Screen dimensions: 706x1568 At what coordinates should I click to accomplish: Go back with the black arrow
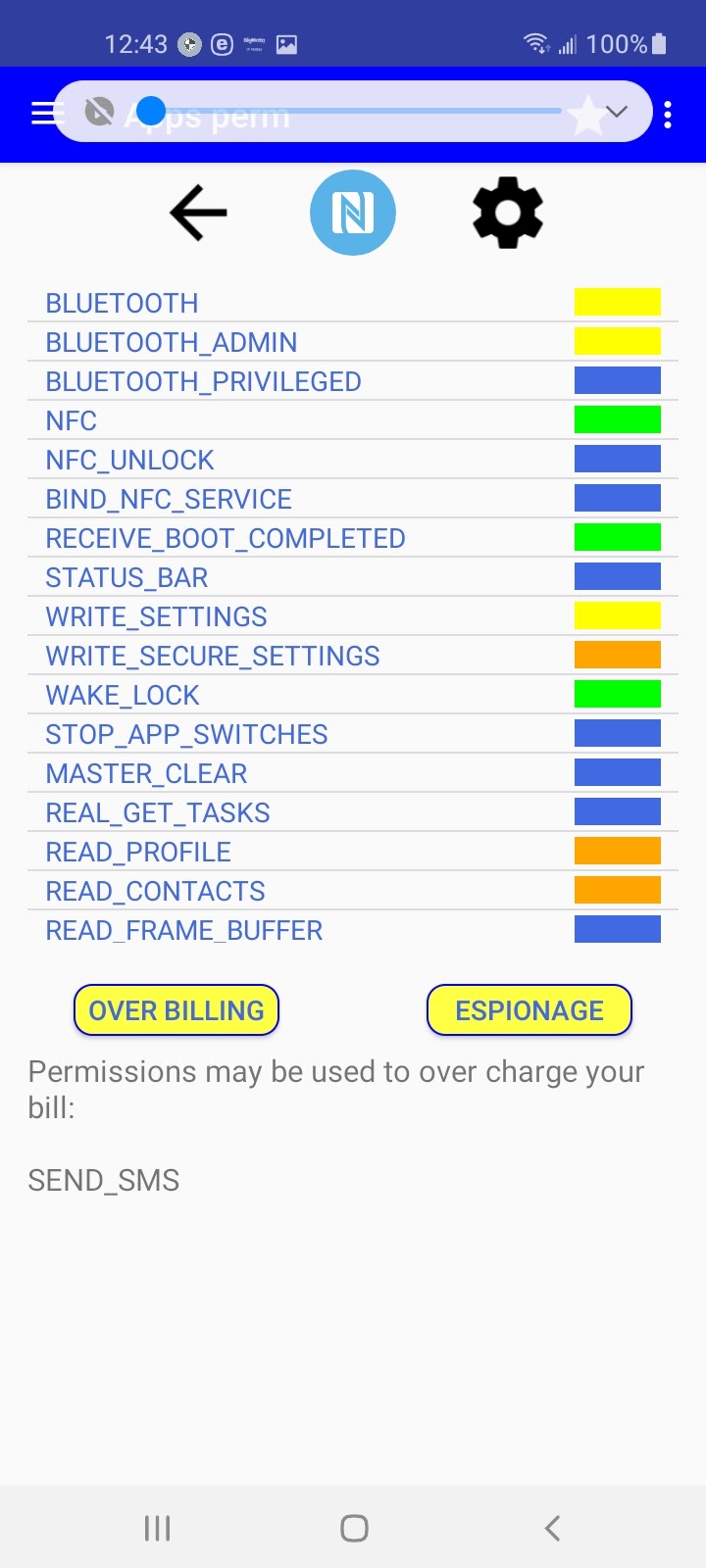pos(198,213)
